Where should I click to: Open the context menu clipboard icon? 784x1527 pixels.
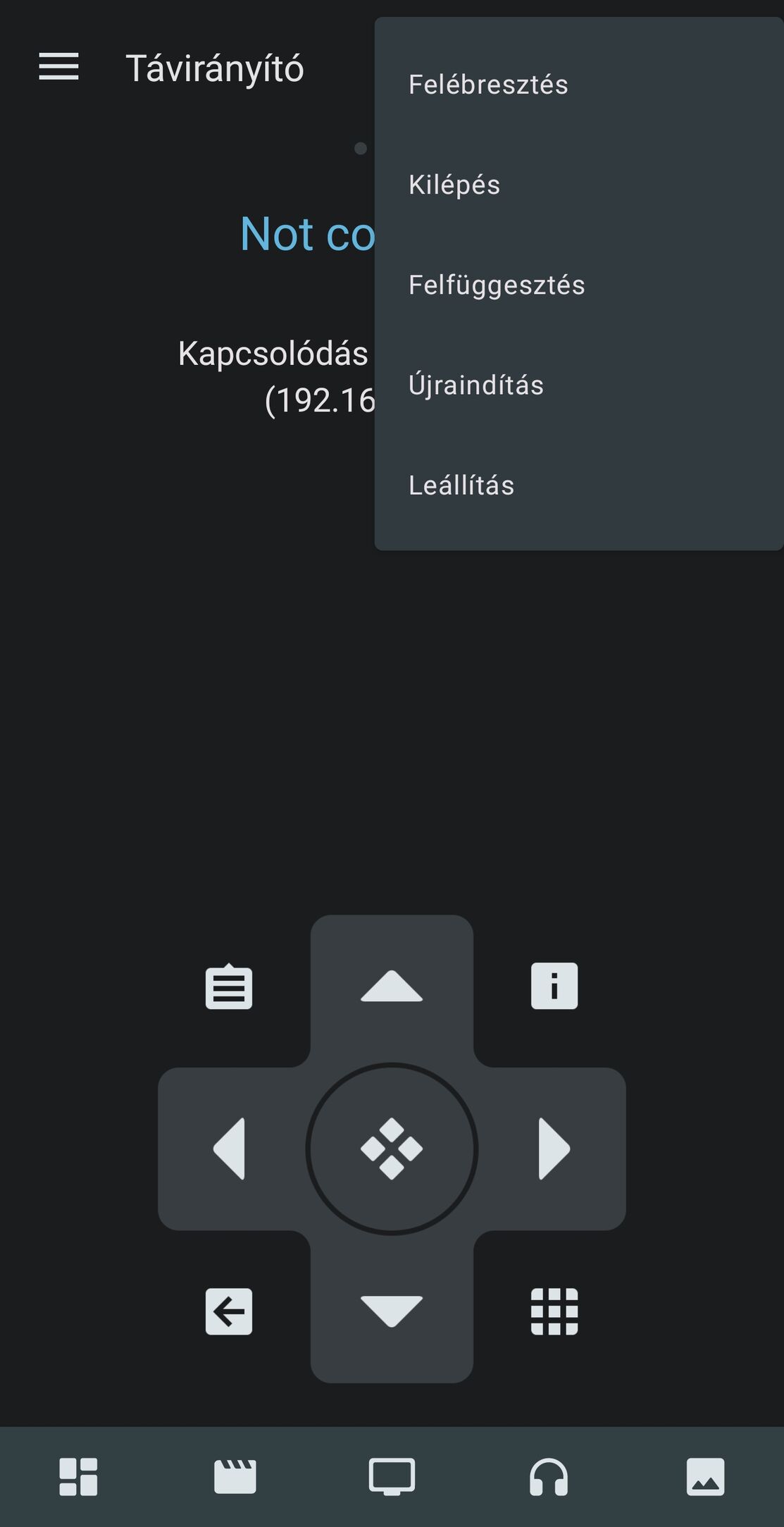[229, 986]
